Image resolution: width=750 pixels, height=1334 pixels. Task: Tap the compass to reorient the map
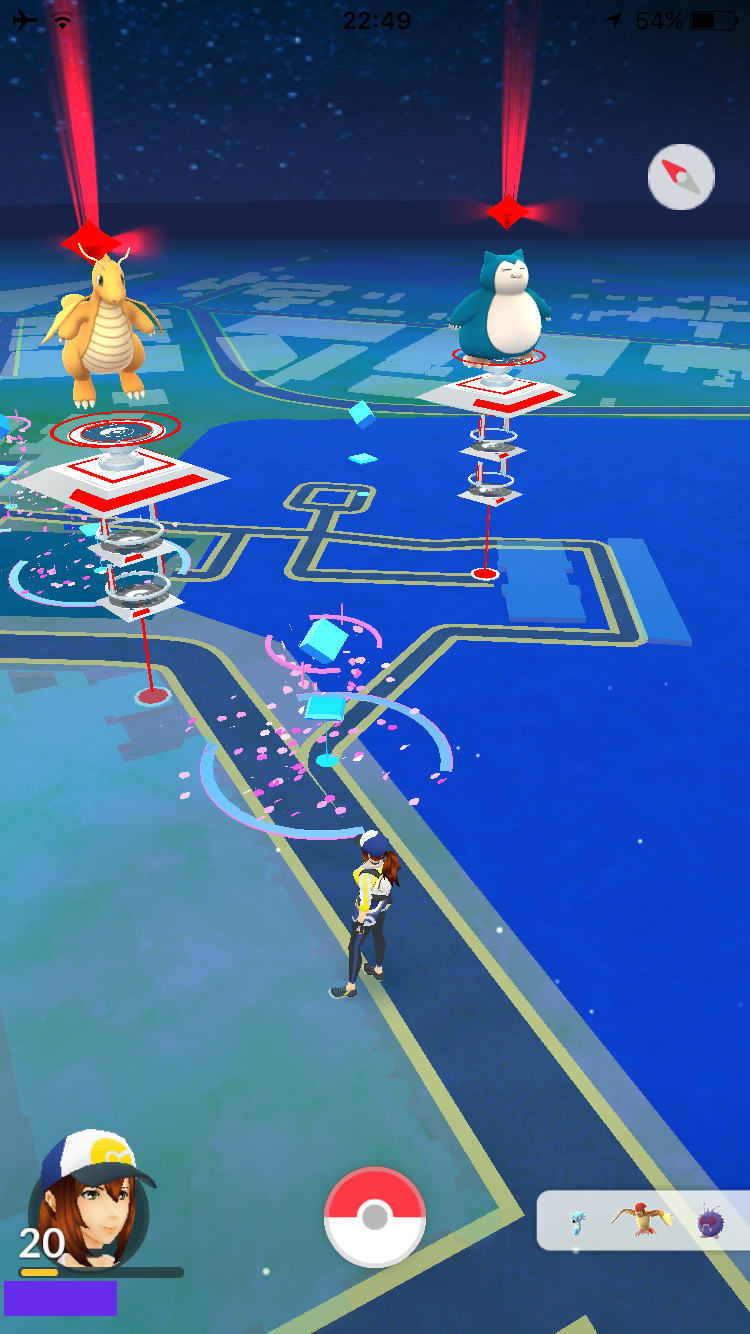681,177
